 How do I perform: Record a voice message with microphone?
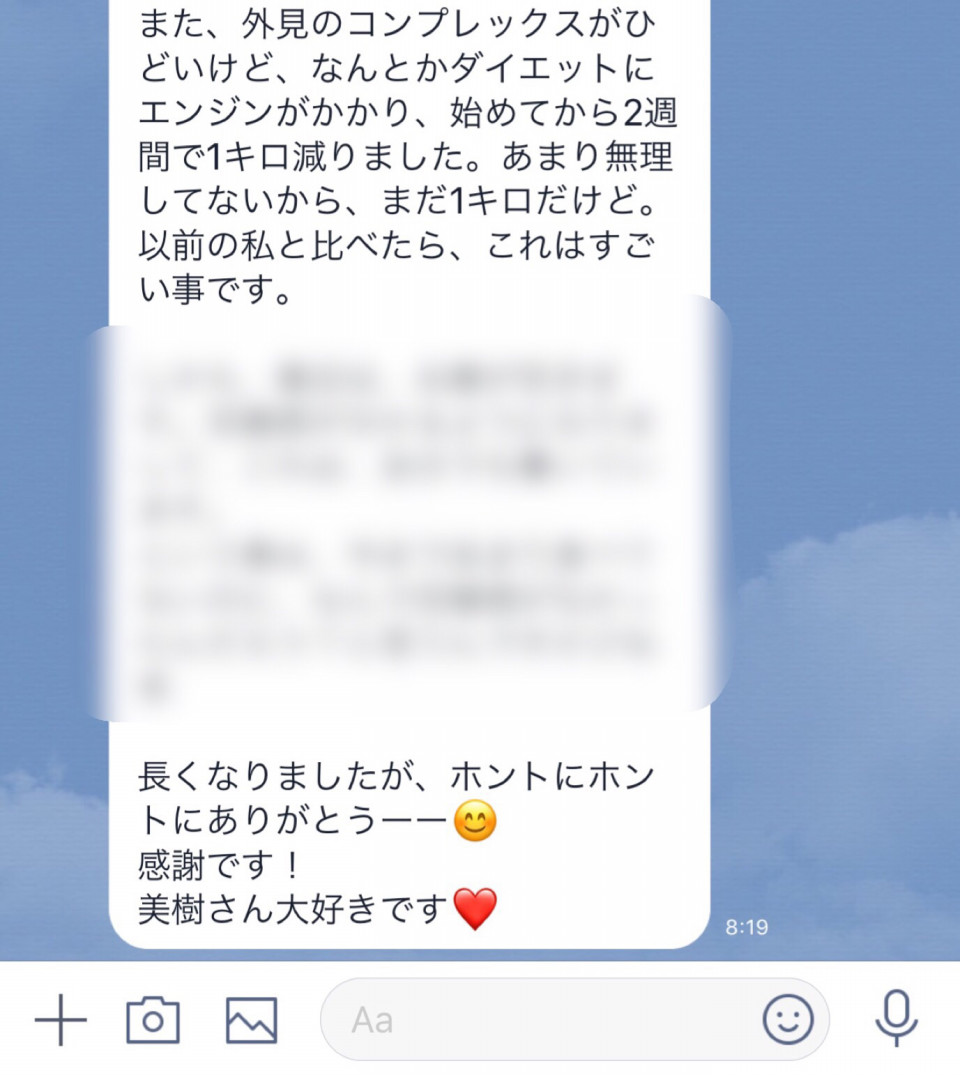click(896, 1018)
